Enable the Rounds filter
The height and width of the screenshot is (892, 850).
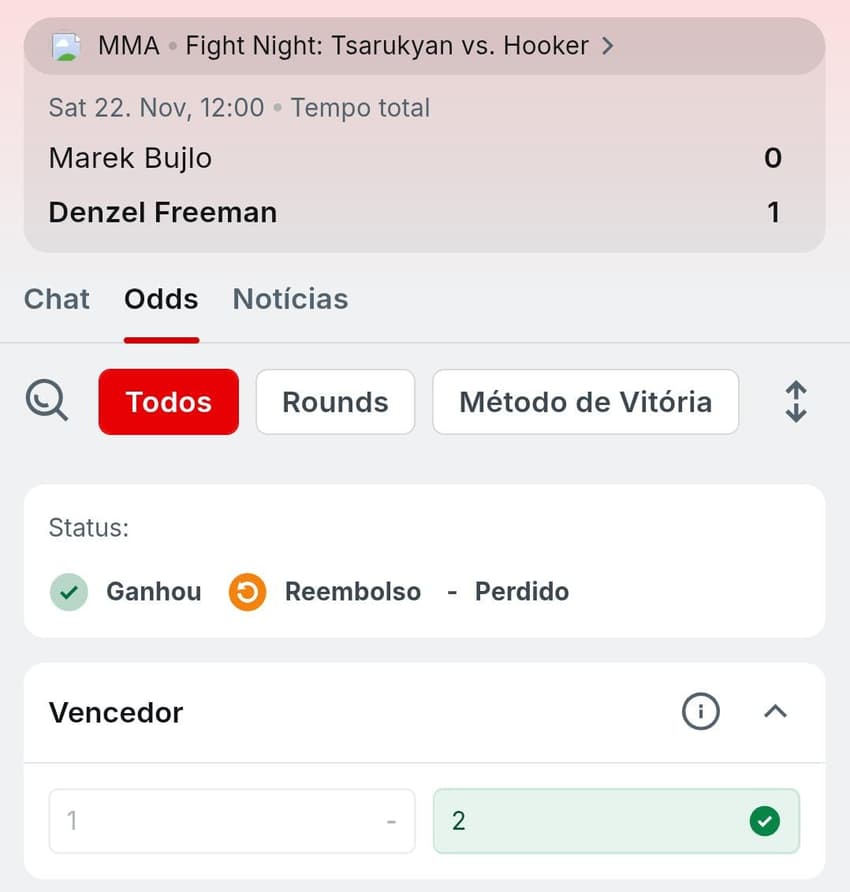click(335, 401)
